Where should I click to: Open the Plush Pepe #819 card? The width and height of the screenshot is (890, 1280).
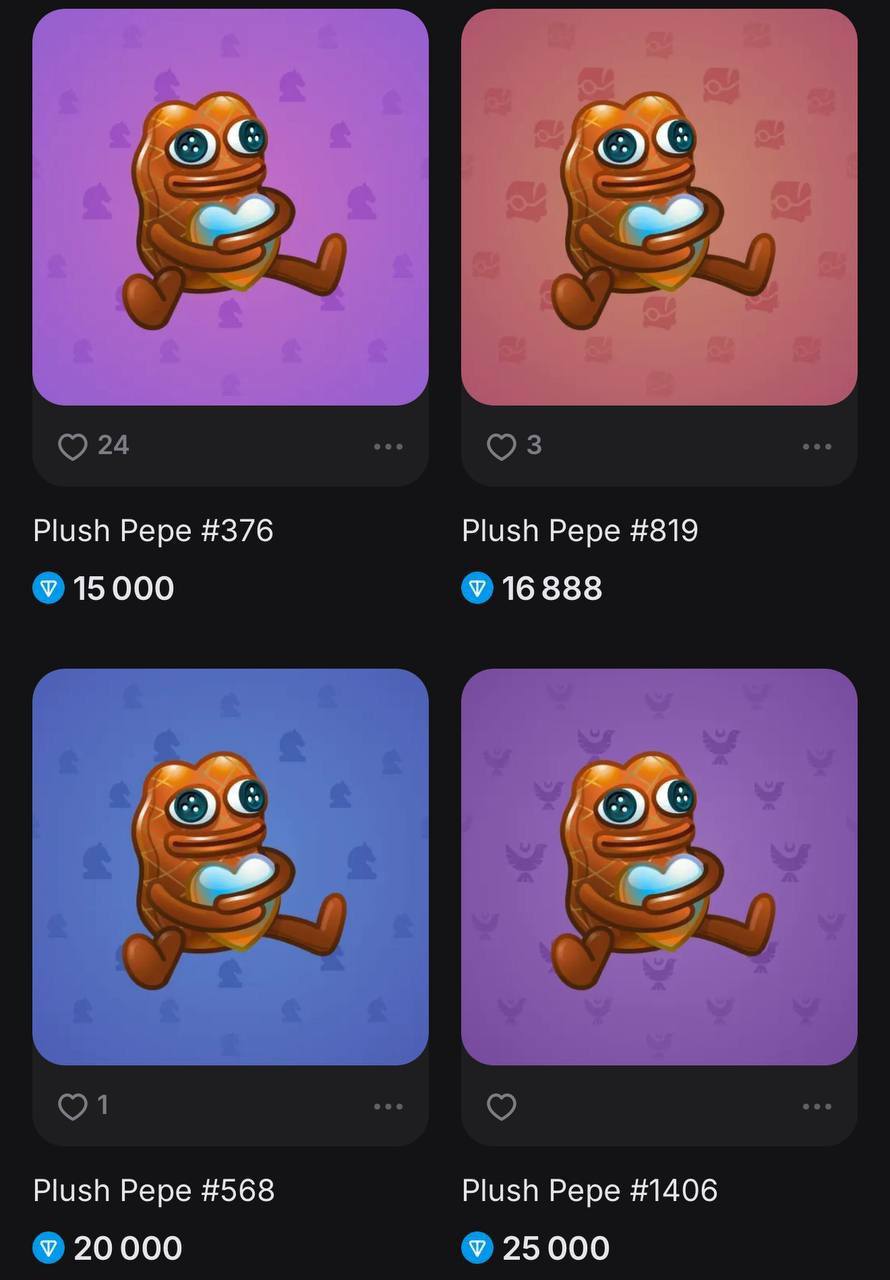click(658, 207)
